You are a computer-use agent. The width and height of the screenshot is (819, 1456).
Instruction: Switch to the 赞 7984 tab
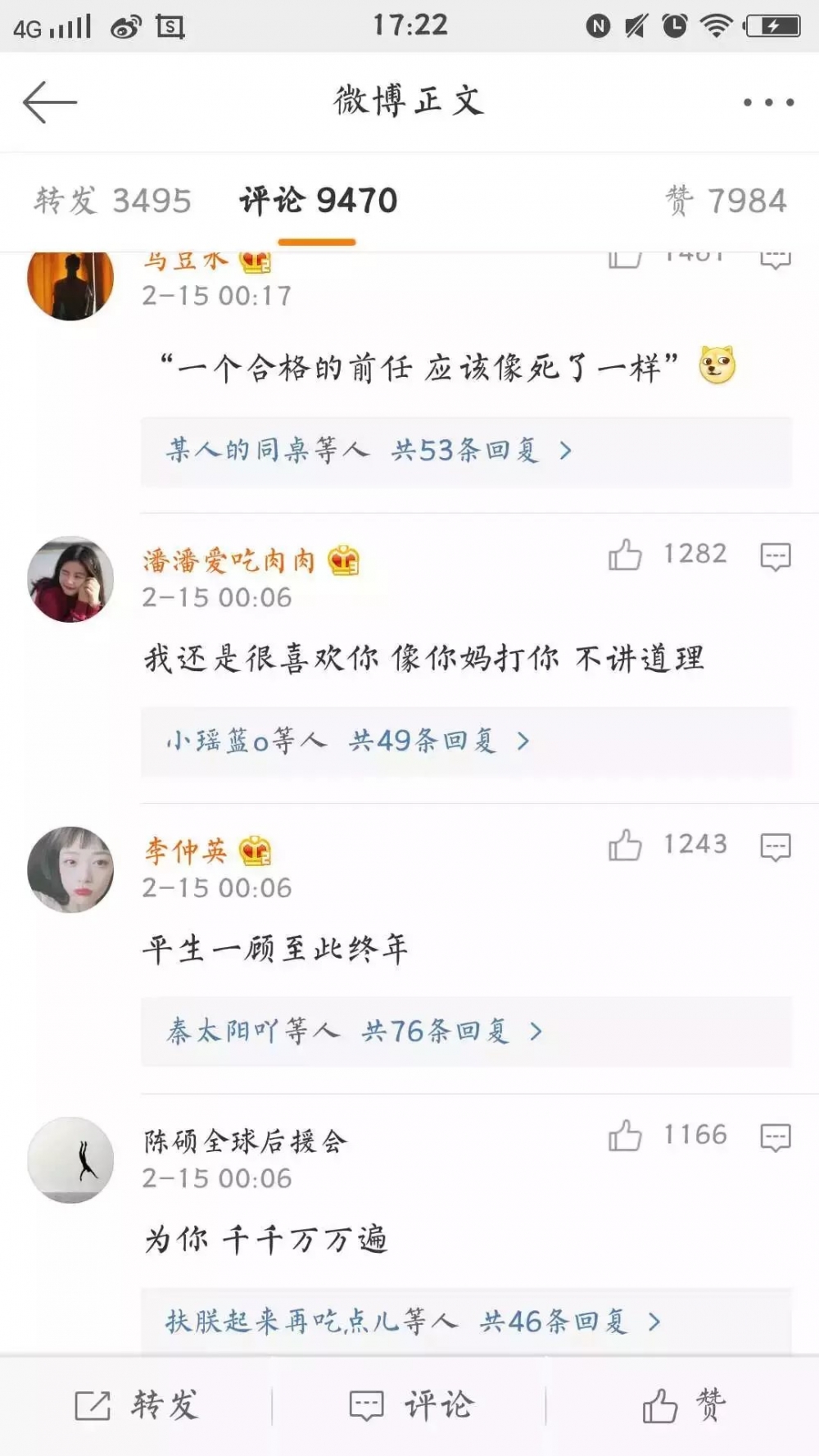(726, 201)
